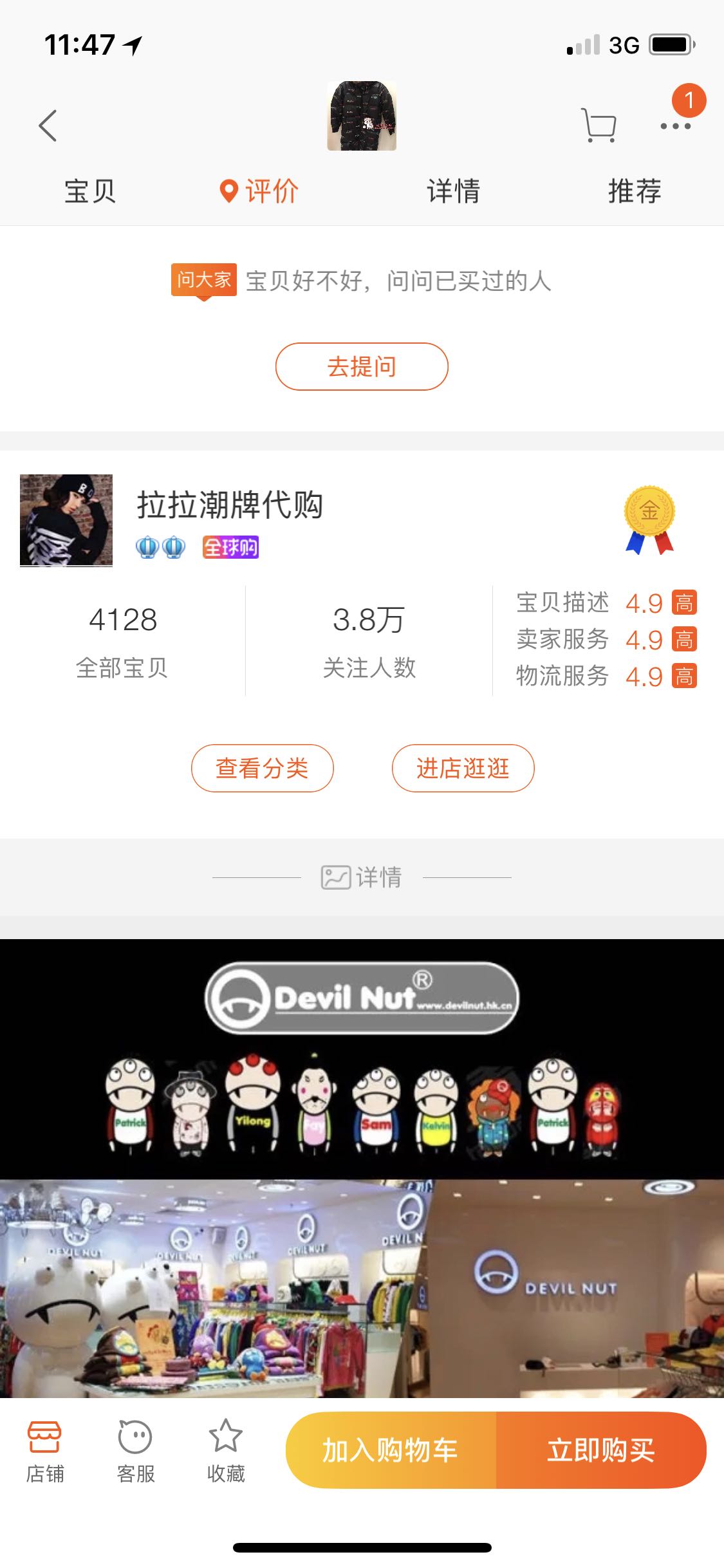This screenshot has width=724, height=1568.
Task: View 4128 全部宝贝 items
Action: click(122, 641)
